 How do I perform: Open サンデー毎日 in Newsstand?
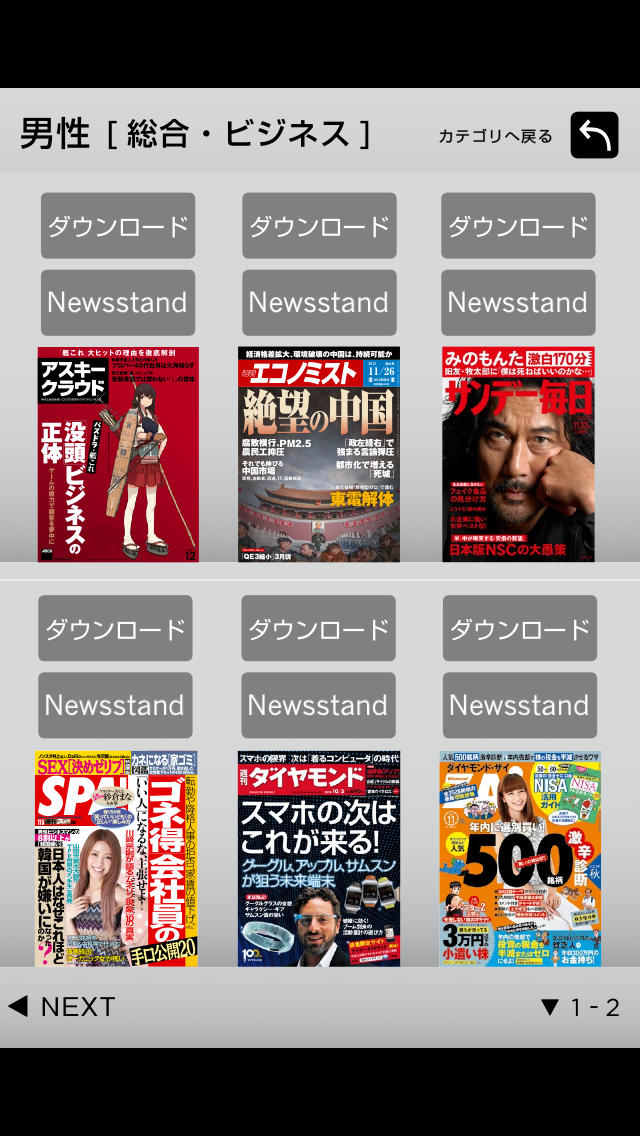tap(518, 302)
